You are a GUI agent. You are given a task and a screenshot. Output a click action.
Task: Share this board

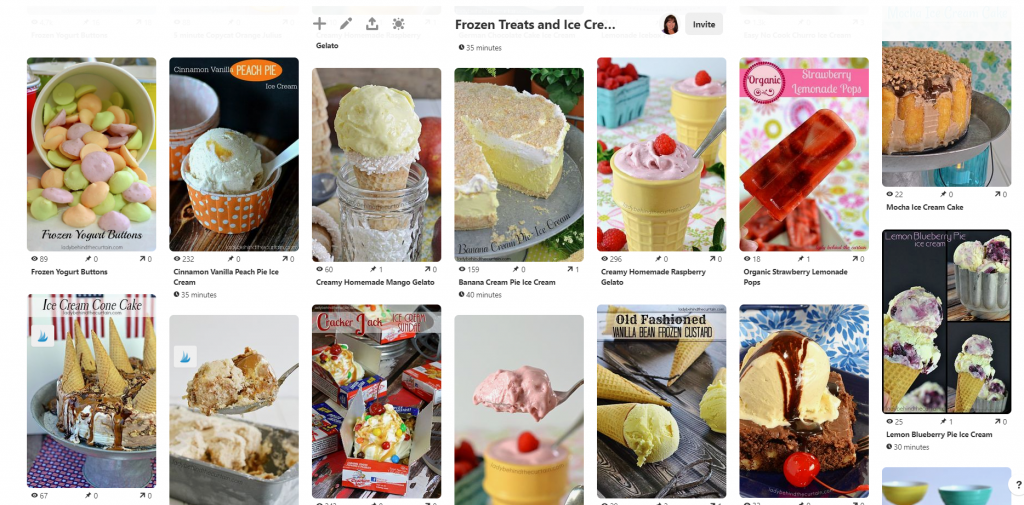(372, 24)
